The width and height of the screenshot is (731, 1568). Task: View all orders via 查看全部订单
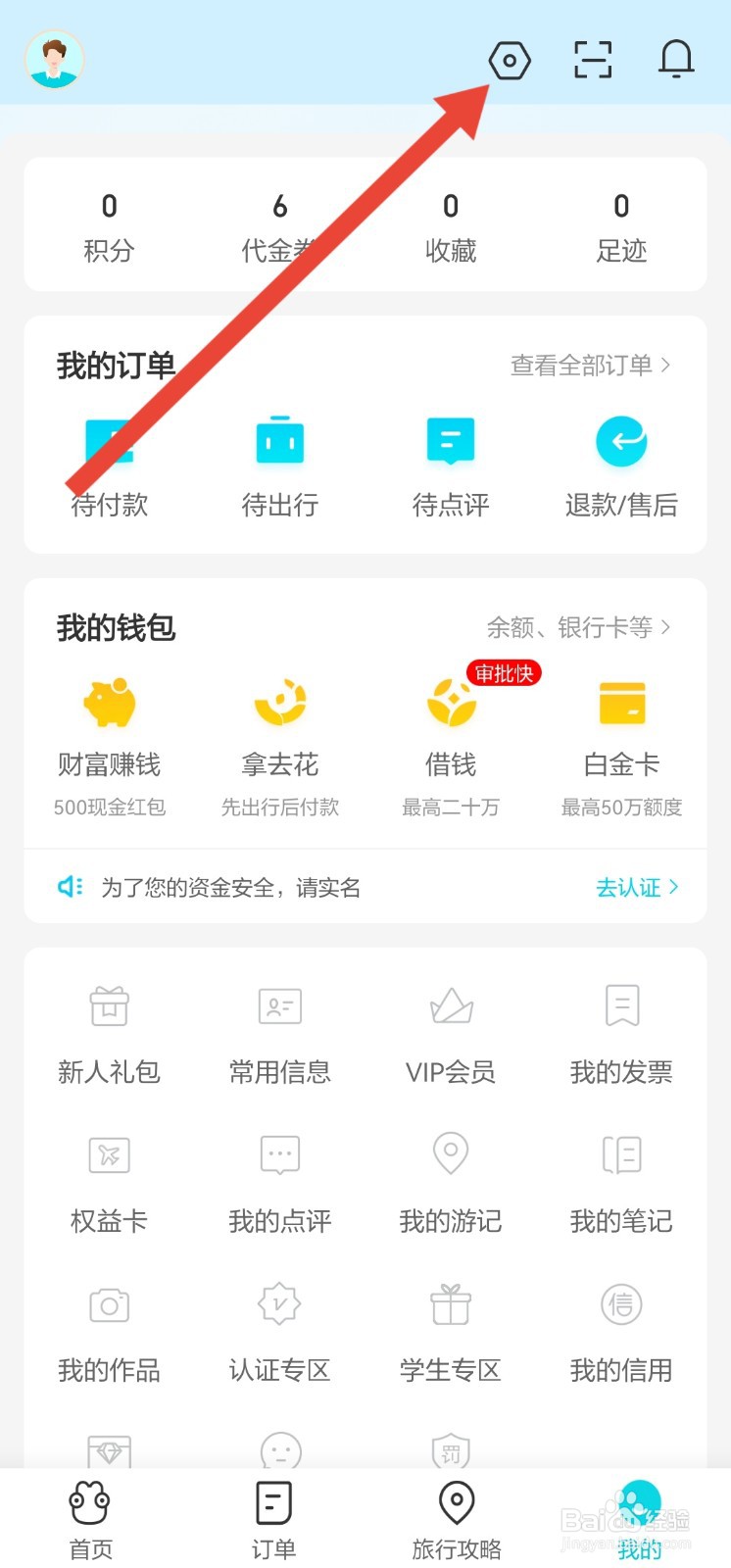pyautogui.click(x=590, y=366)
